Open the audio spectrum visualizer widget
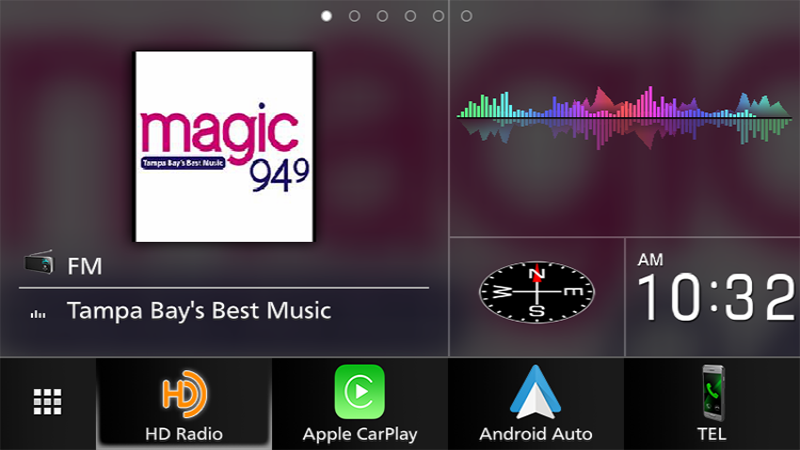 coord(624,118)
